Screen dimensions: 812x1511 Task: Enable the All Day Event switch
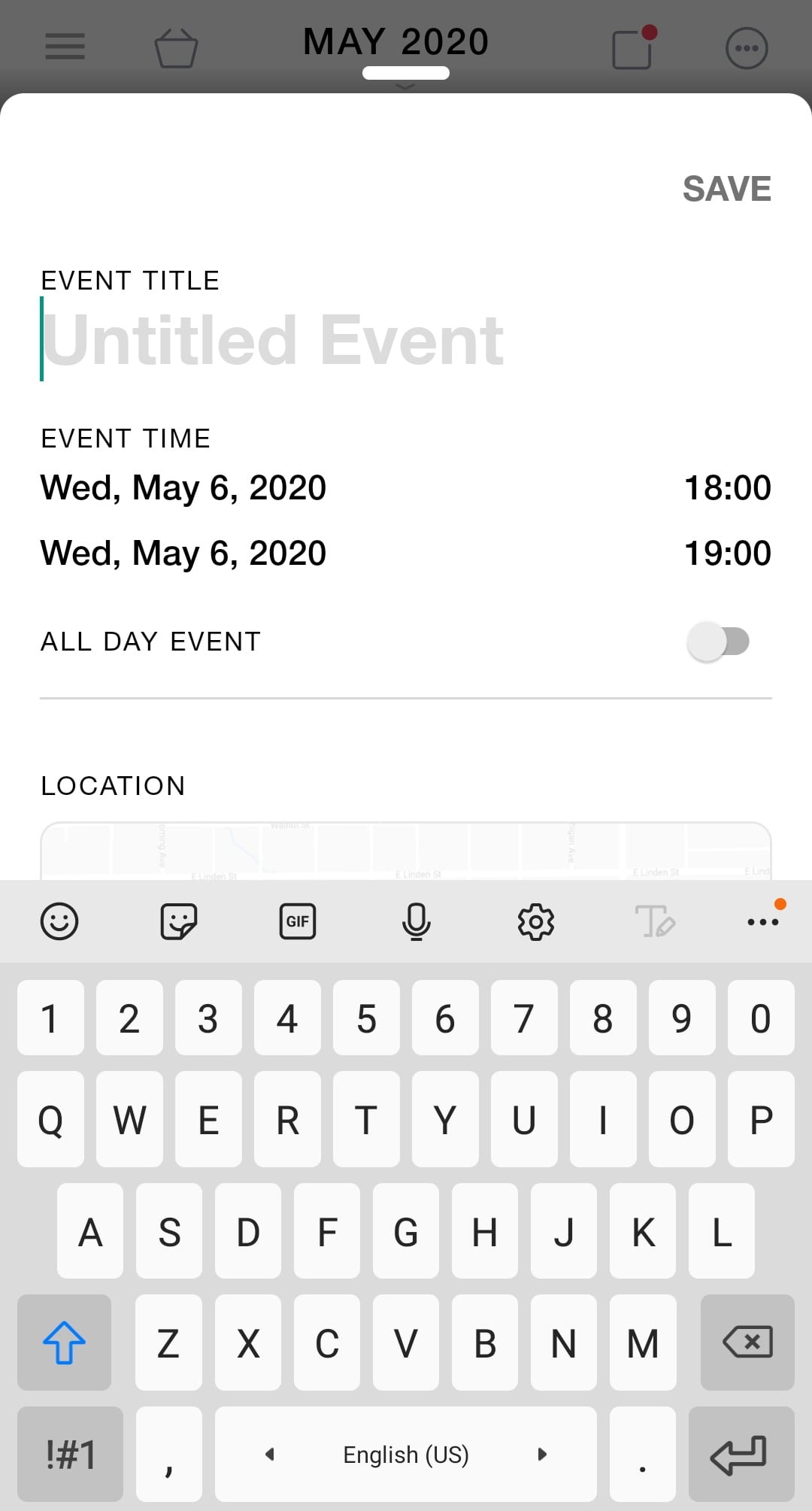click(x=719, y=642)
